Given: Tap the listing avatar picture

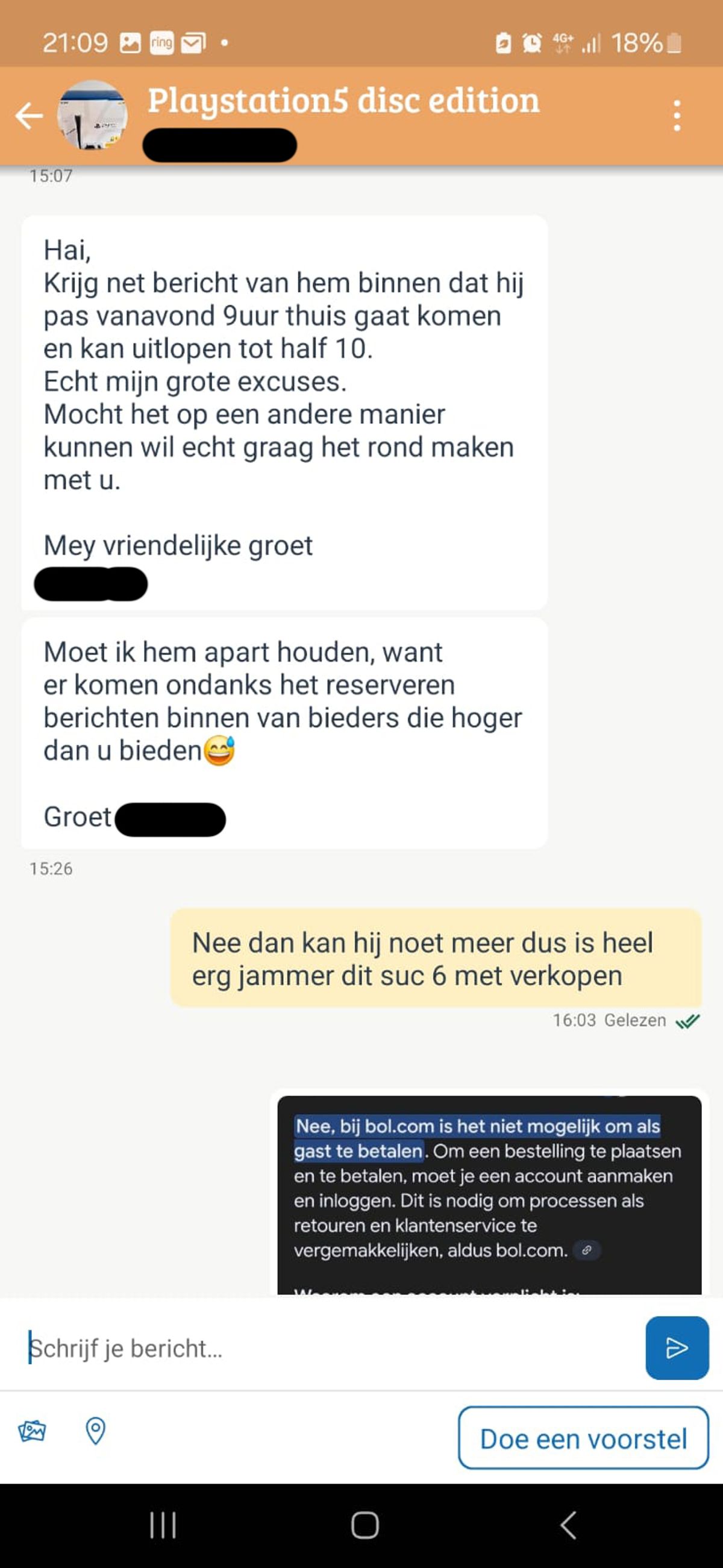Looking at the screenshot, I should [93, 116].
